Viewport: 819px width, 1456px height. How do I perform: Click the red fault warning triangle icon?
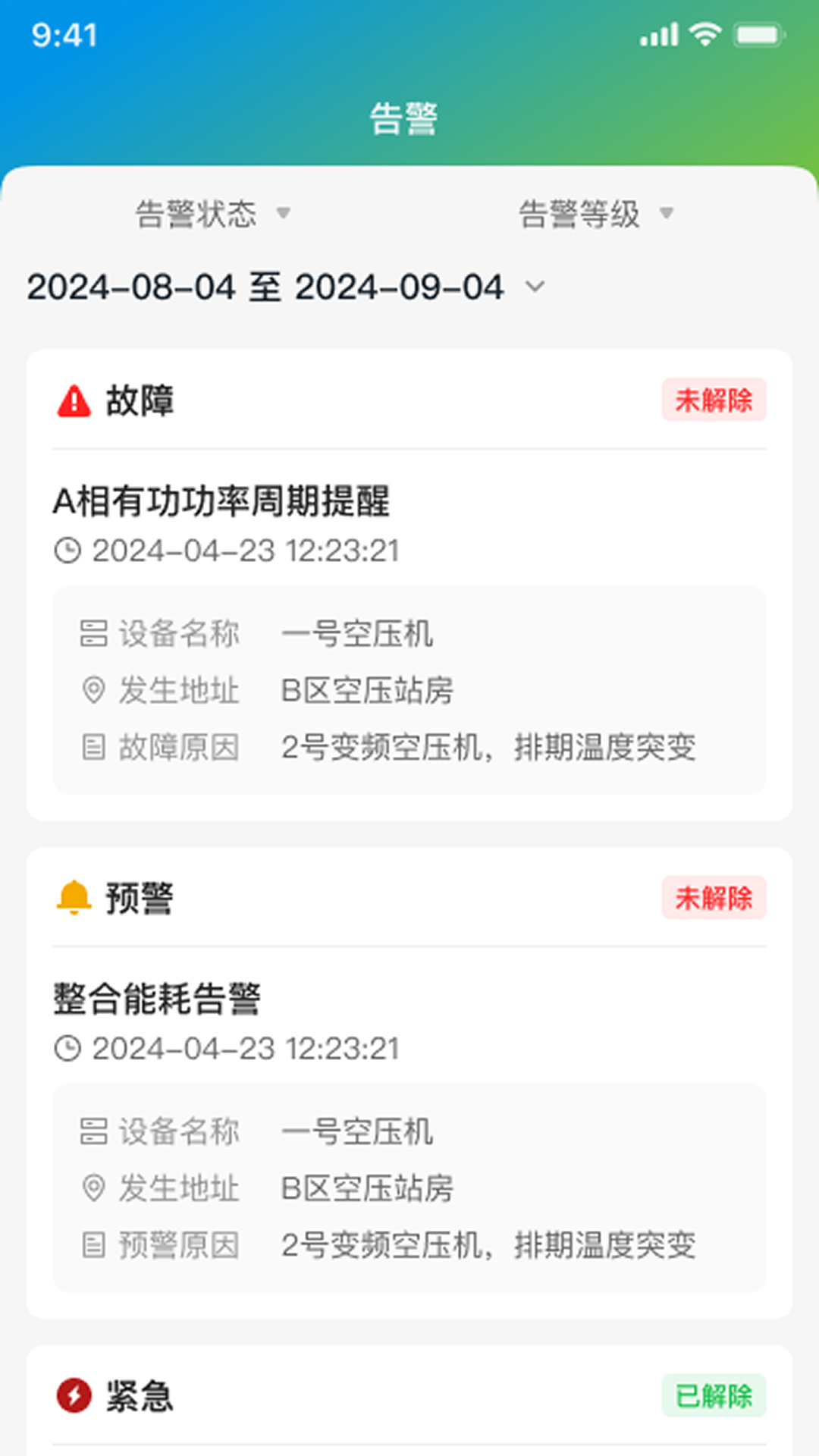(74, 401)
